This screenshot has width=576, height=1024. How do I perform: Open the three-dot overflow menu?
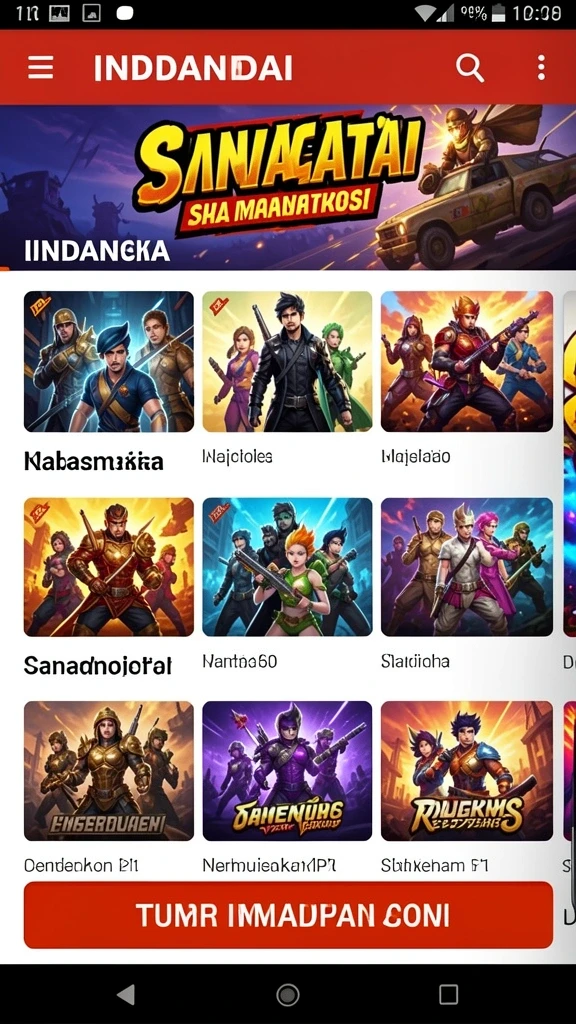point(541,67)
